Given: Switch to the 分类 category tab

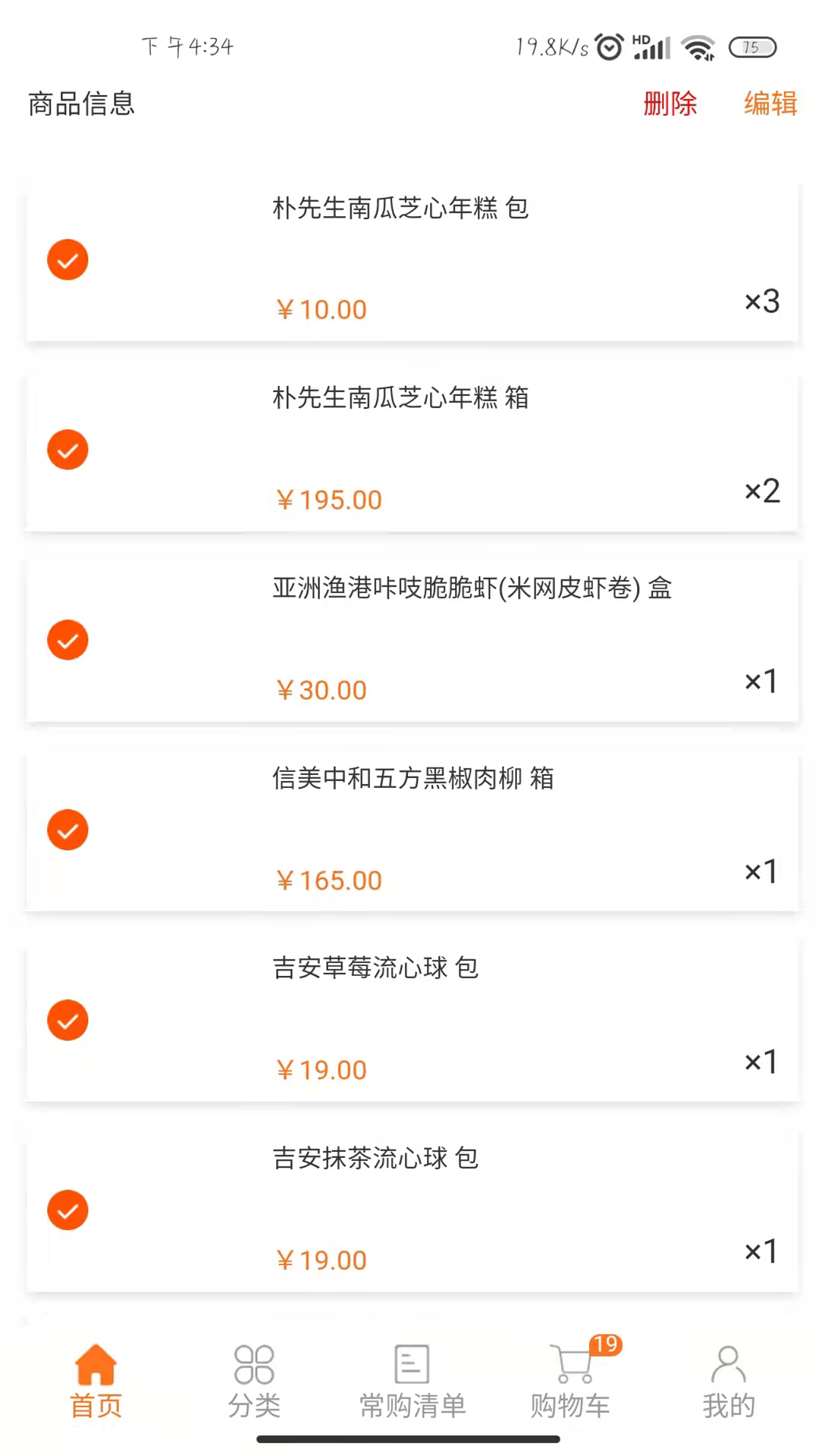Looking at the screenshot, I should point(254,1382).
